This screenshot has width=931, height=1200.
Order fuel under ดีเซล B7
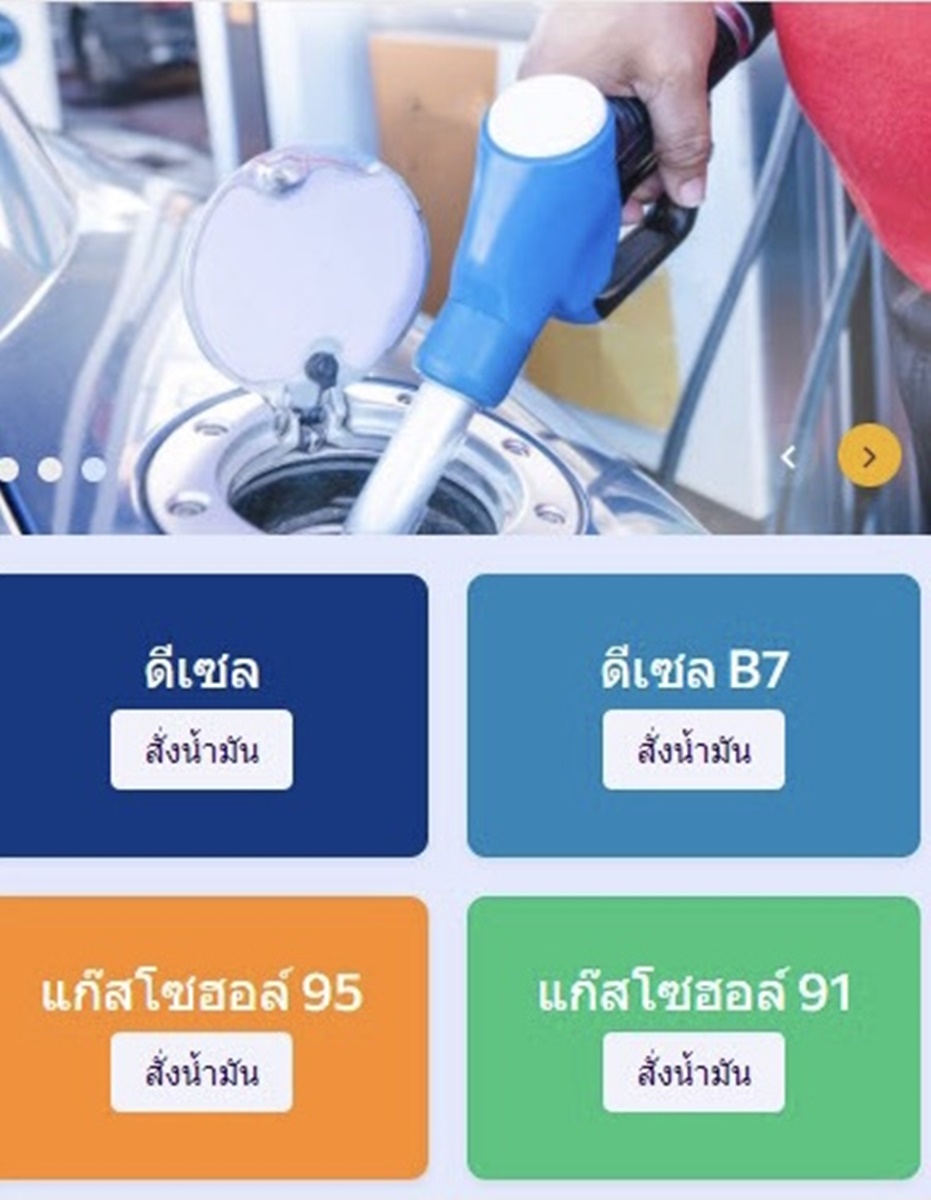pos(693,750)
